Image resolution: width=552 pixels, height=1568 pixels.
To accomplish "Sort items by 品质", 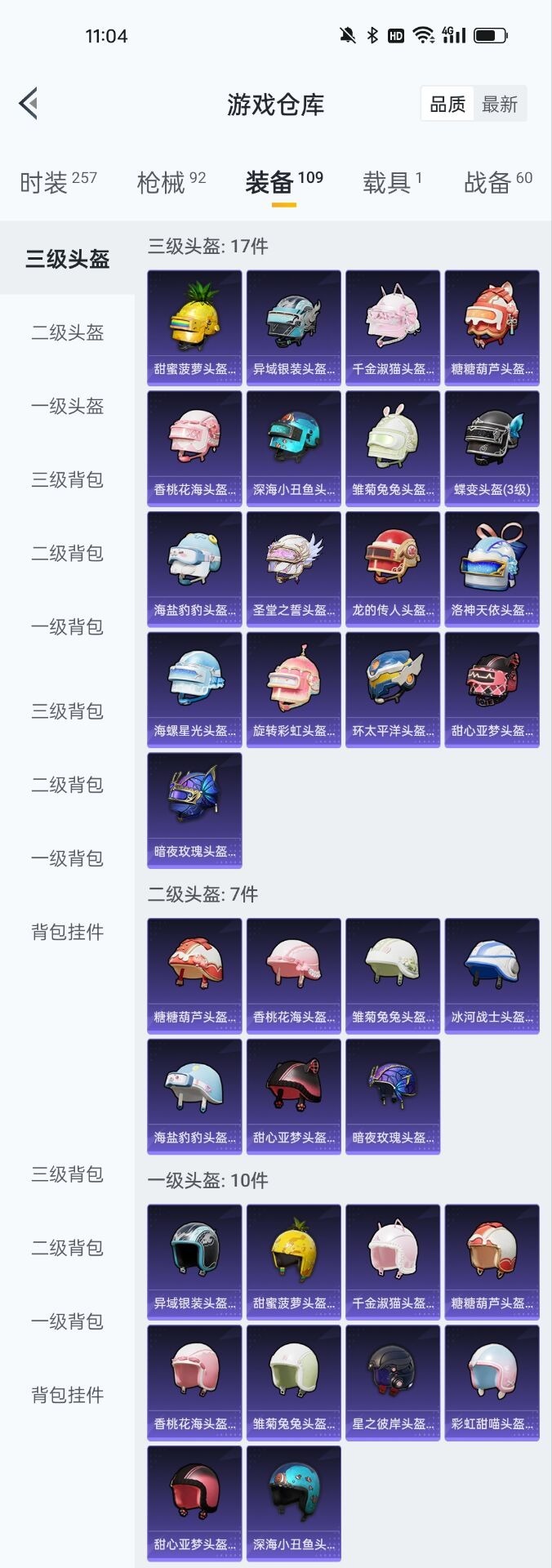I will (447, 105).
